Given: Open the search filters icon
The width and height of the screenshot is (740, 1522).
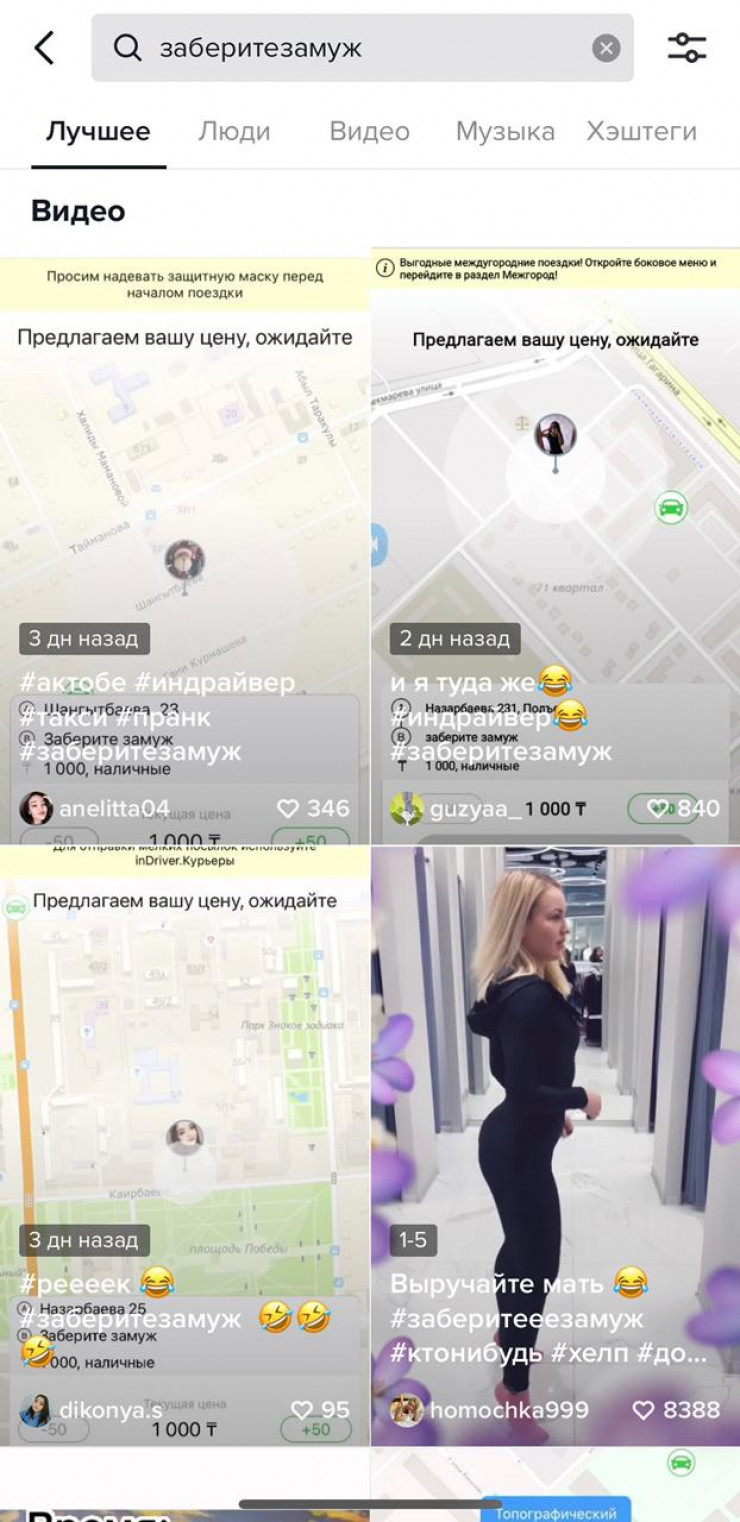Looking at the screenshot, I should click(x=687, y=48).
